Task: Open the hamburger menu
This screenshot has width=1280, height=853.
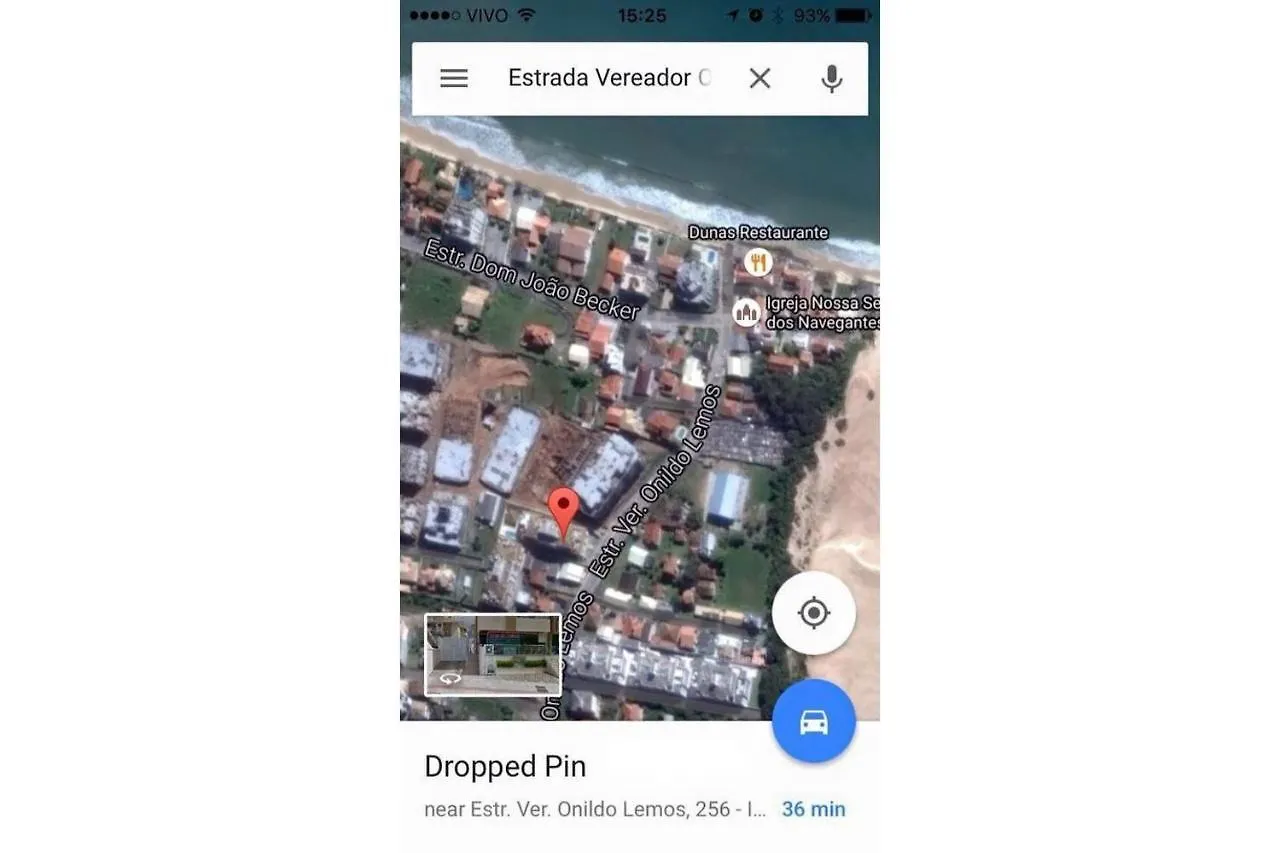Action: tap(454, 78)
